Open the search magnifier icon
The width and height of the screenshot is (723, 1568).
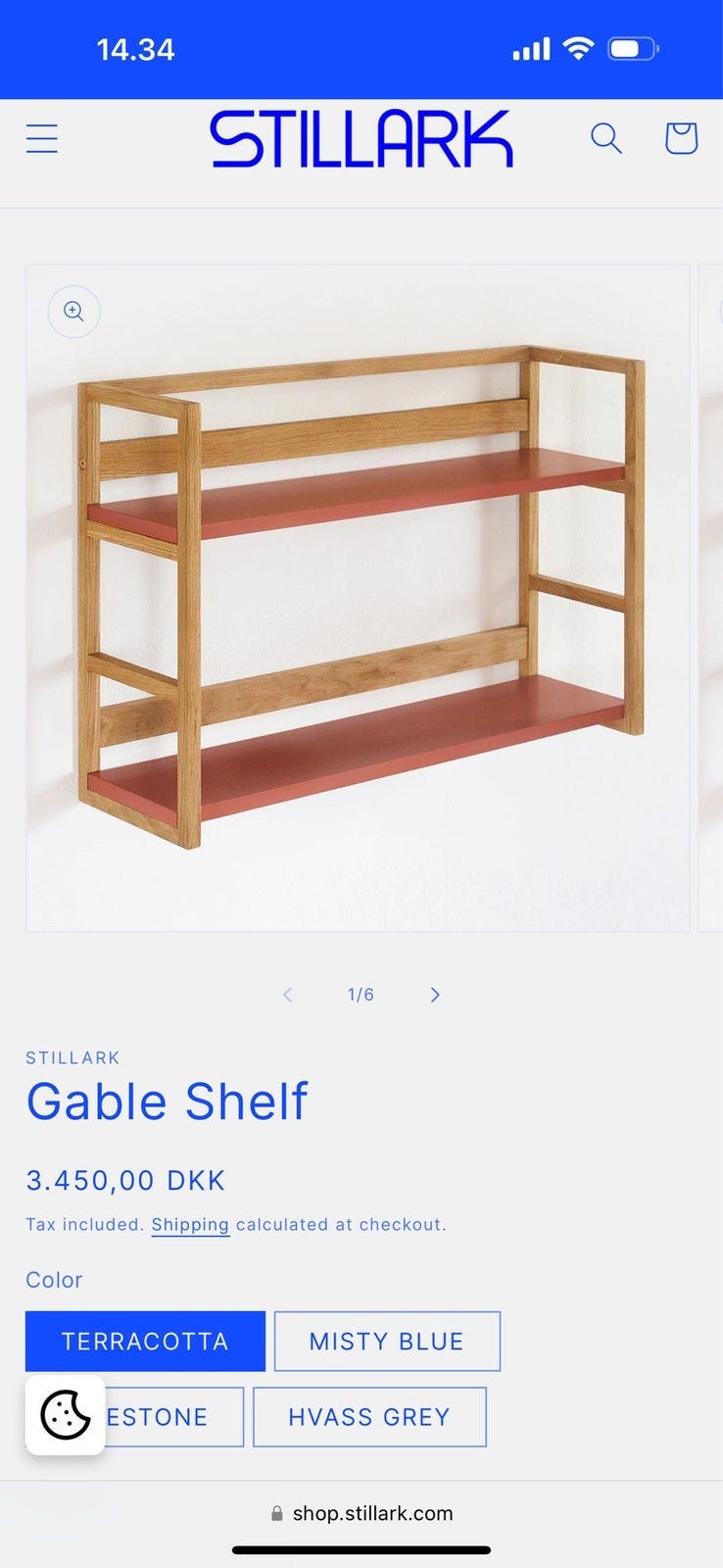tap(606, 138)
